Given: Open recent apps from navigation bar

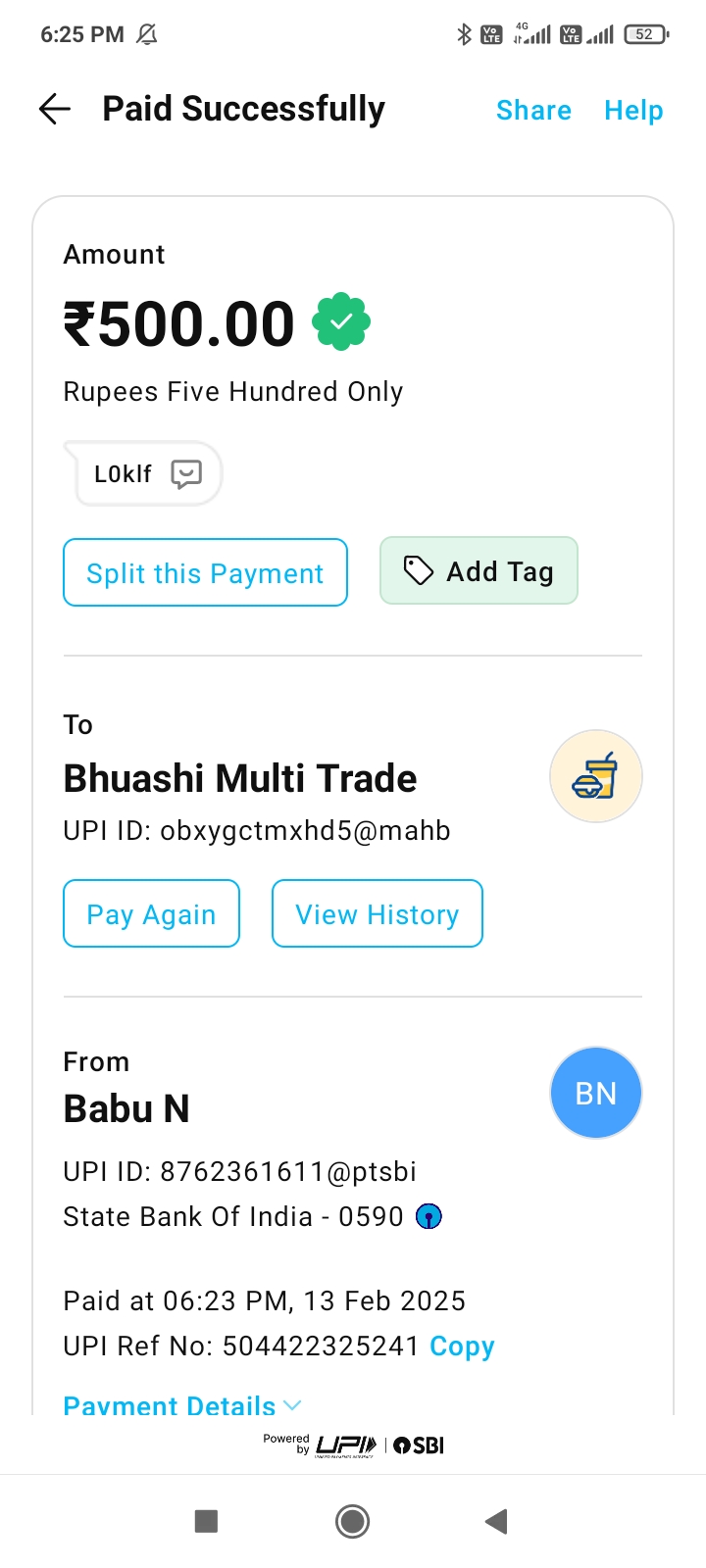Looking at the screenshot, I should 206,1521.
